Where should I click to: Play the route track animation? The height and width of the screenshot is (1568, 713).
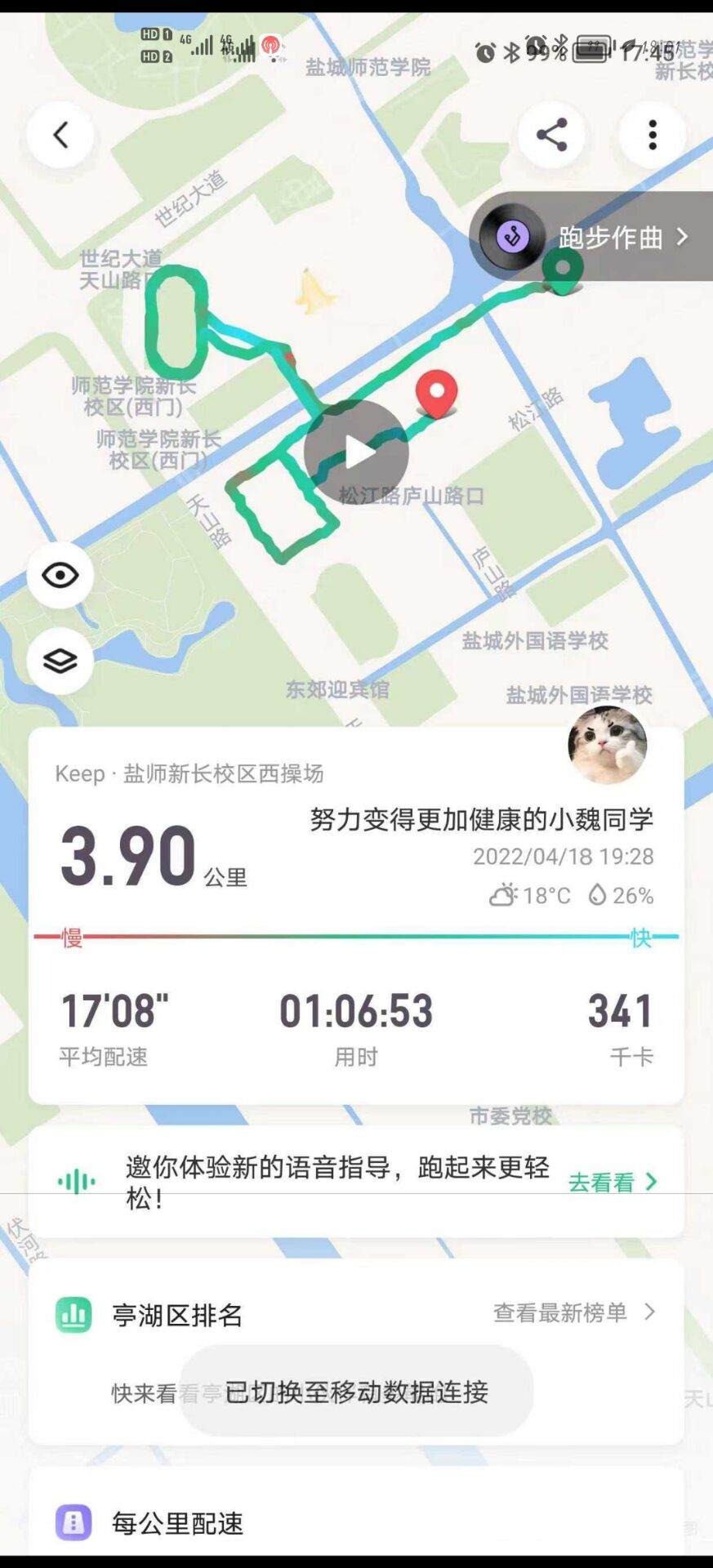tap(356, 452)
